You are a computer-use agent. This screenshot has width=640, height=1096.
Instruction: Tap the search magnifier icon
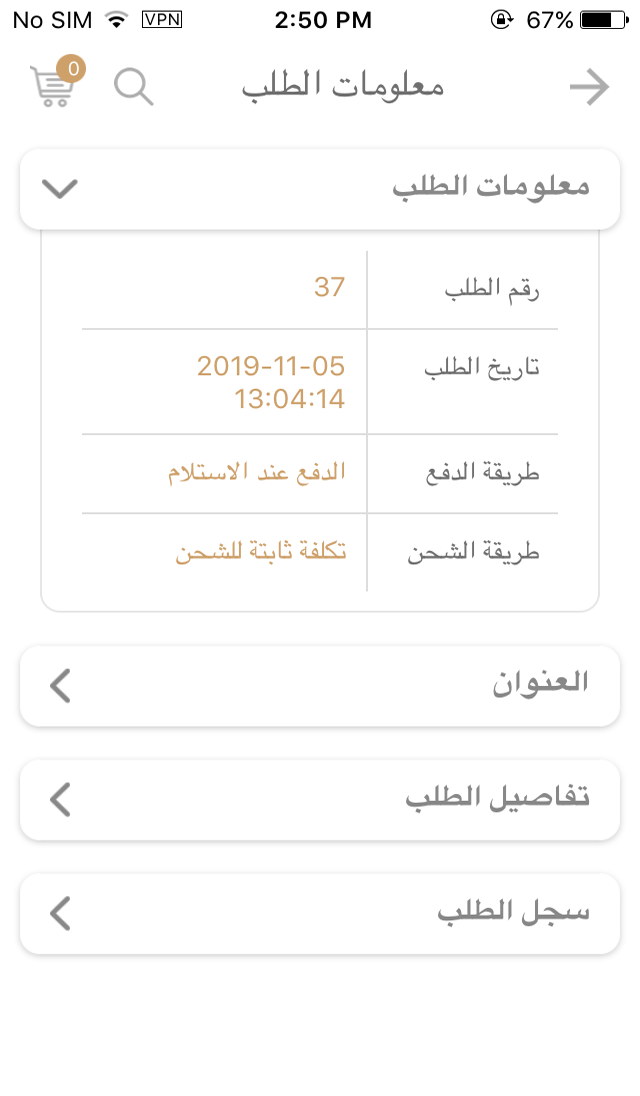(133, 87)
